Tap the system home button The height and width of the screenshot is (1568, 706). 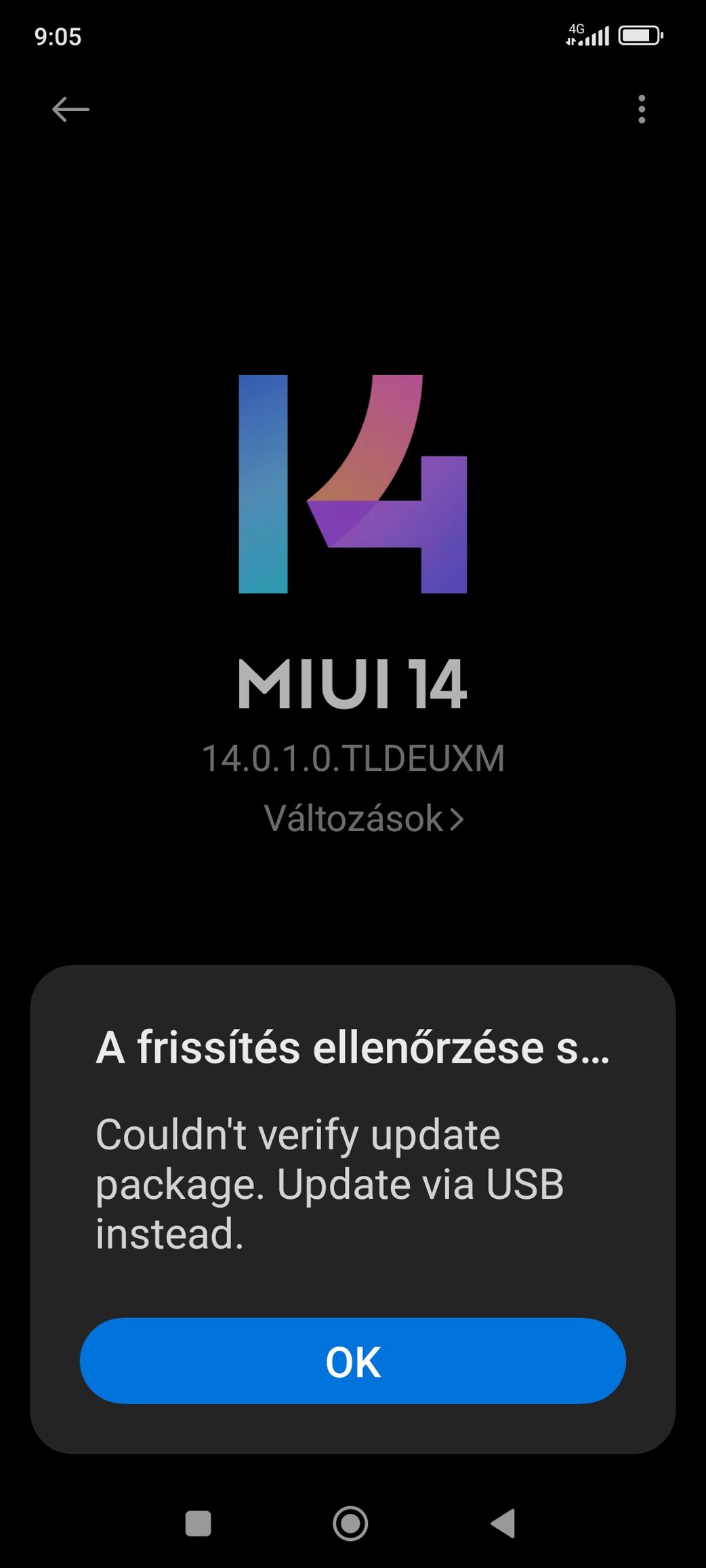pos(350,1523)
